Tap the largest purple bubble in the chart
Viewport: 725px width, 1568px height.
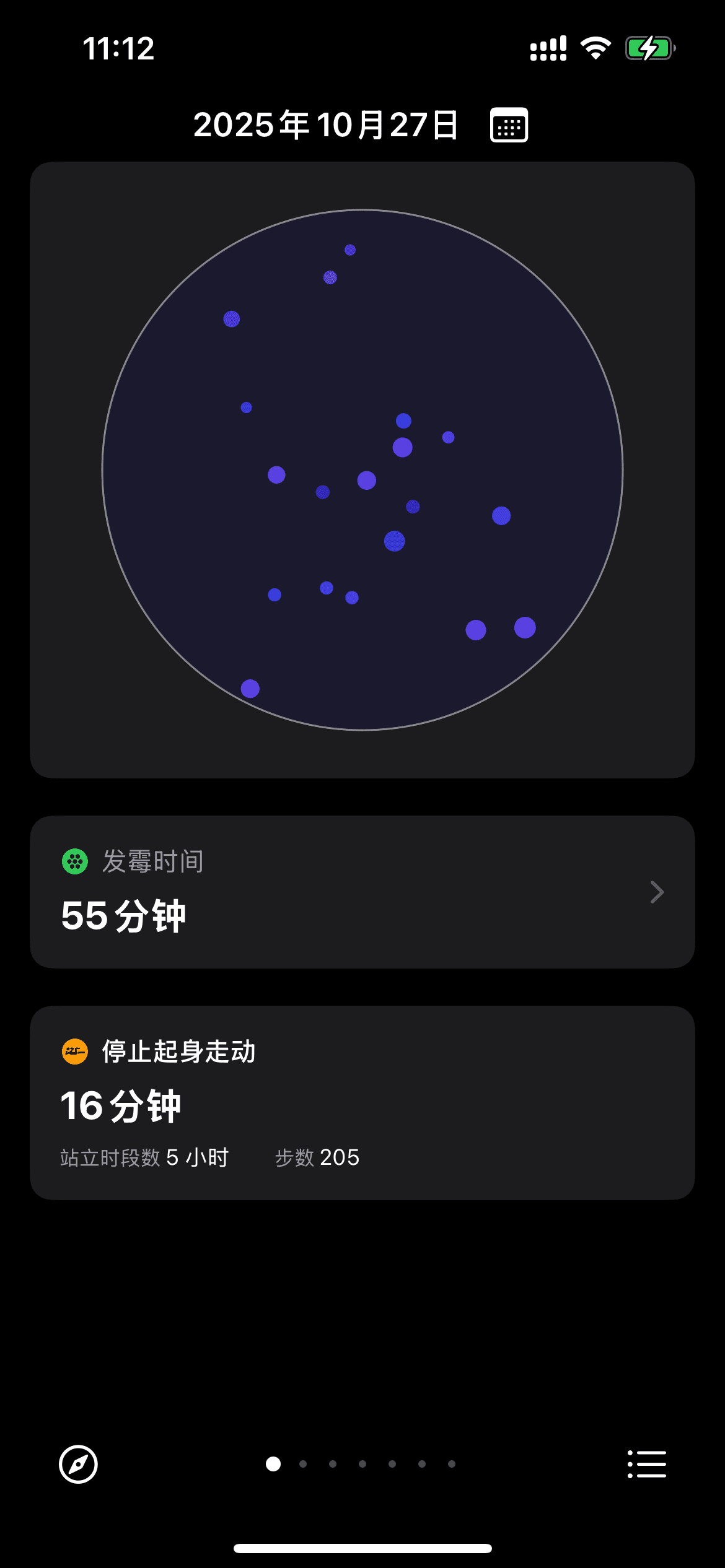point(525,629)
